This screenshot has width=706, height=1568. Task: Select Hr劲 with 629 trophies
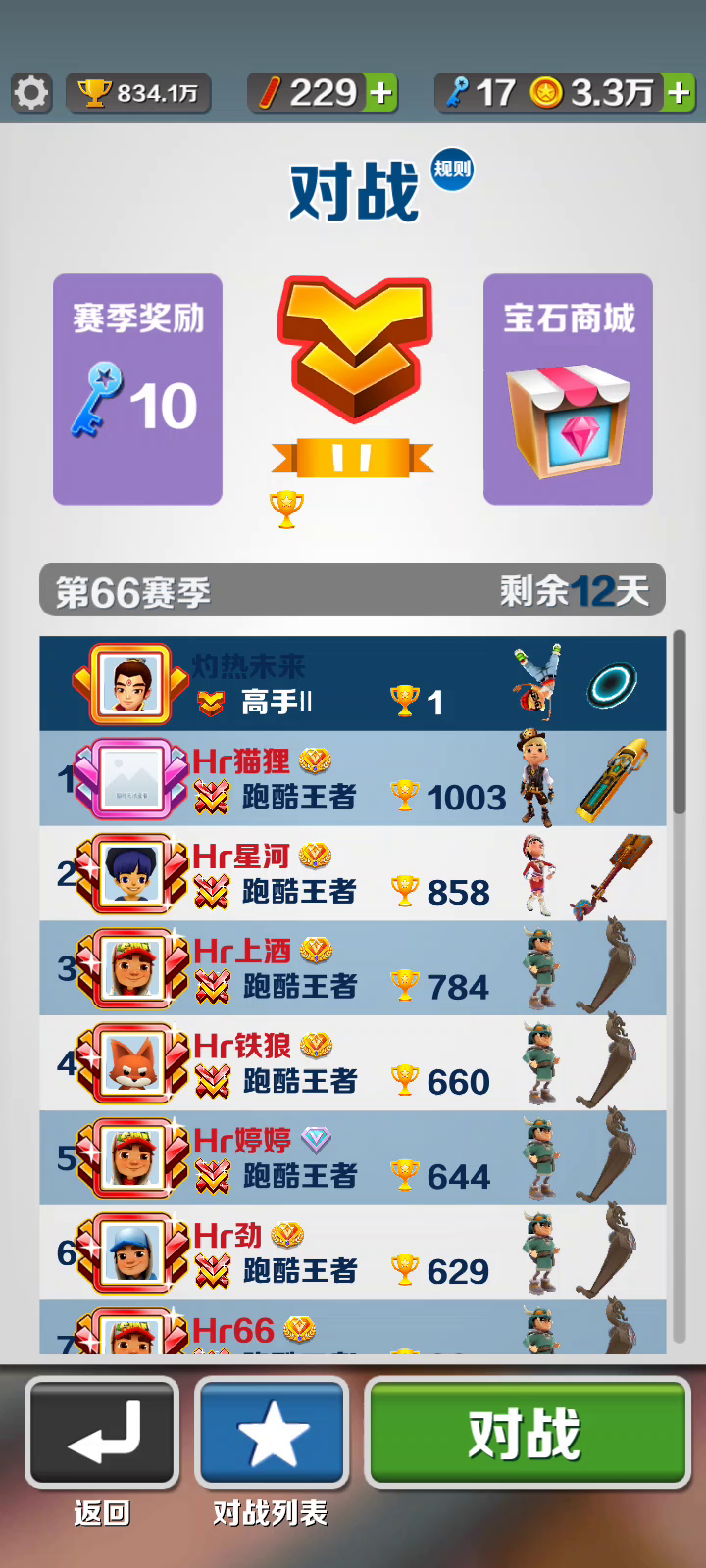[353, 1252]
